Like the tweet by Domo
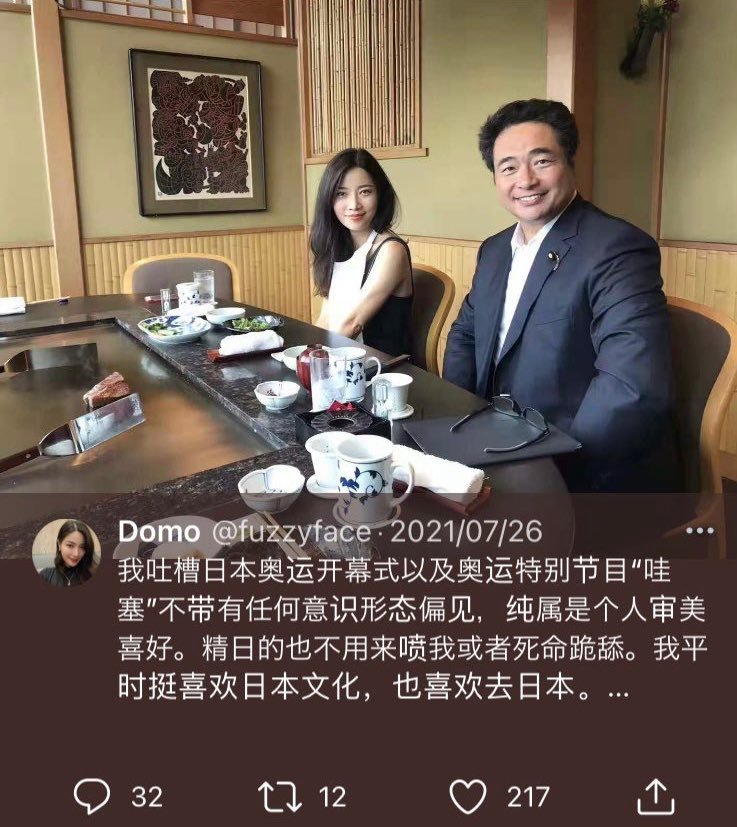Viewport: 737px width, 827px height. point(467,796)
